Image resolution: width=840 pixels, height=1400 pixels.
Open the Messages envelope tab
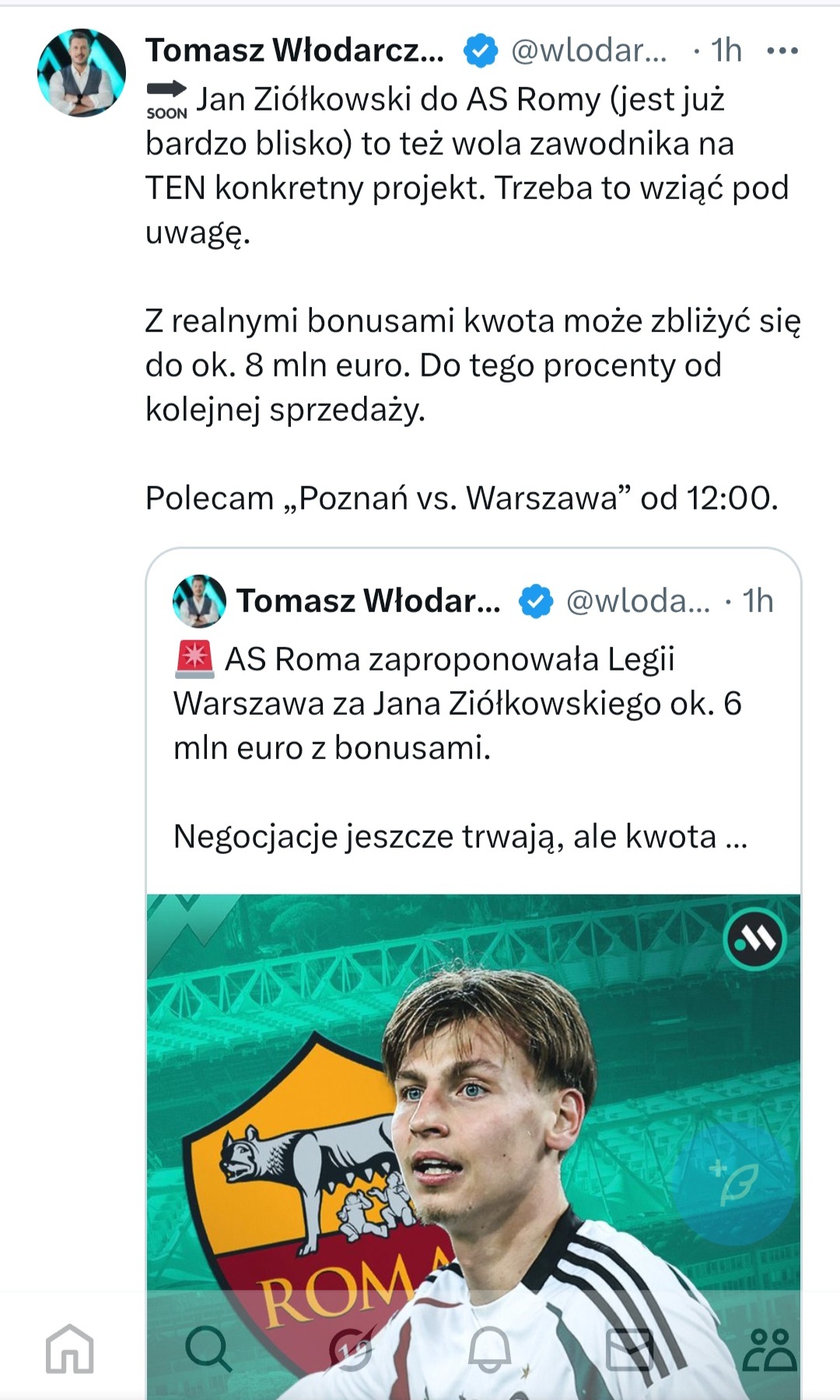[x=629, y=1349]
